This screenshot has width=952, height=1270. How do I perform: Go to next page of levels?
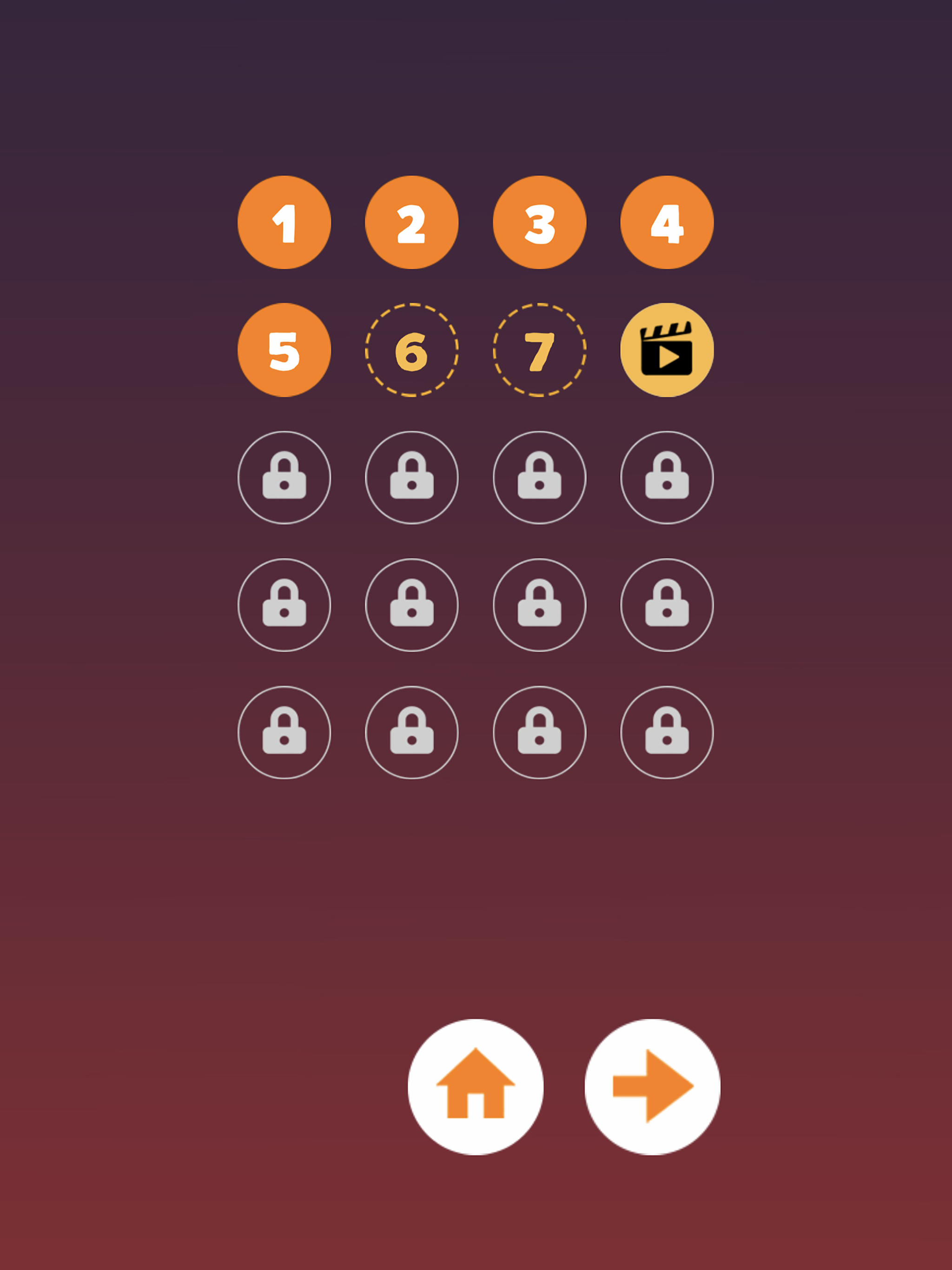tap(652, 1086)
